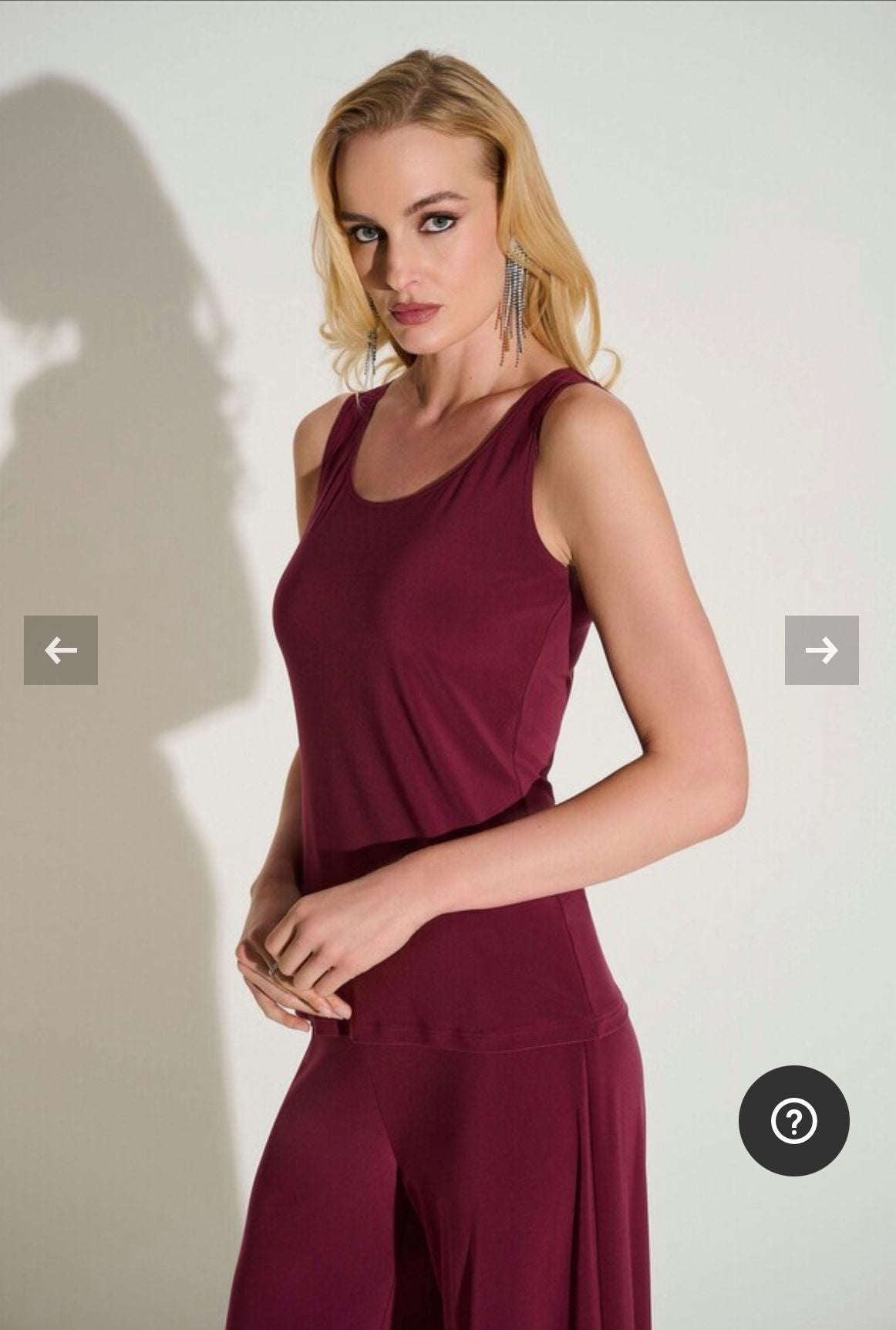896x1330 pixels.
Task: Open the help question mark button
Action: click(793, 1121)
